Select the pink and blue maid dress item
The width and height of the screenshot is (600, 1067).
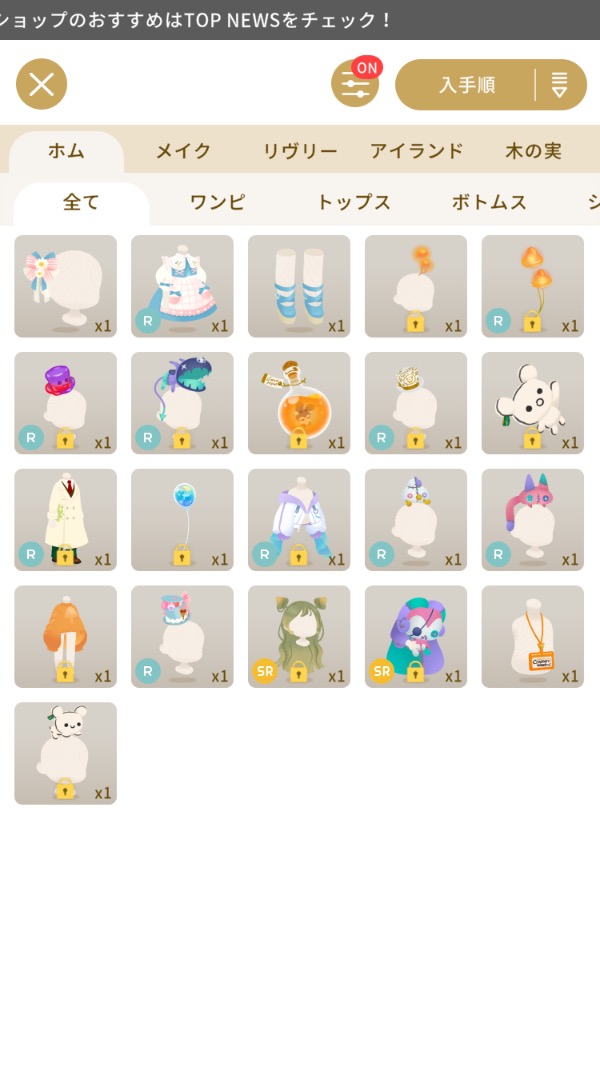[x=182, y=286]
